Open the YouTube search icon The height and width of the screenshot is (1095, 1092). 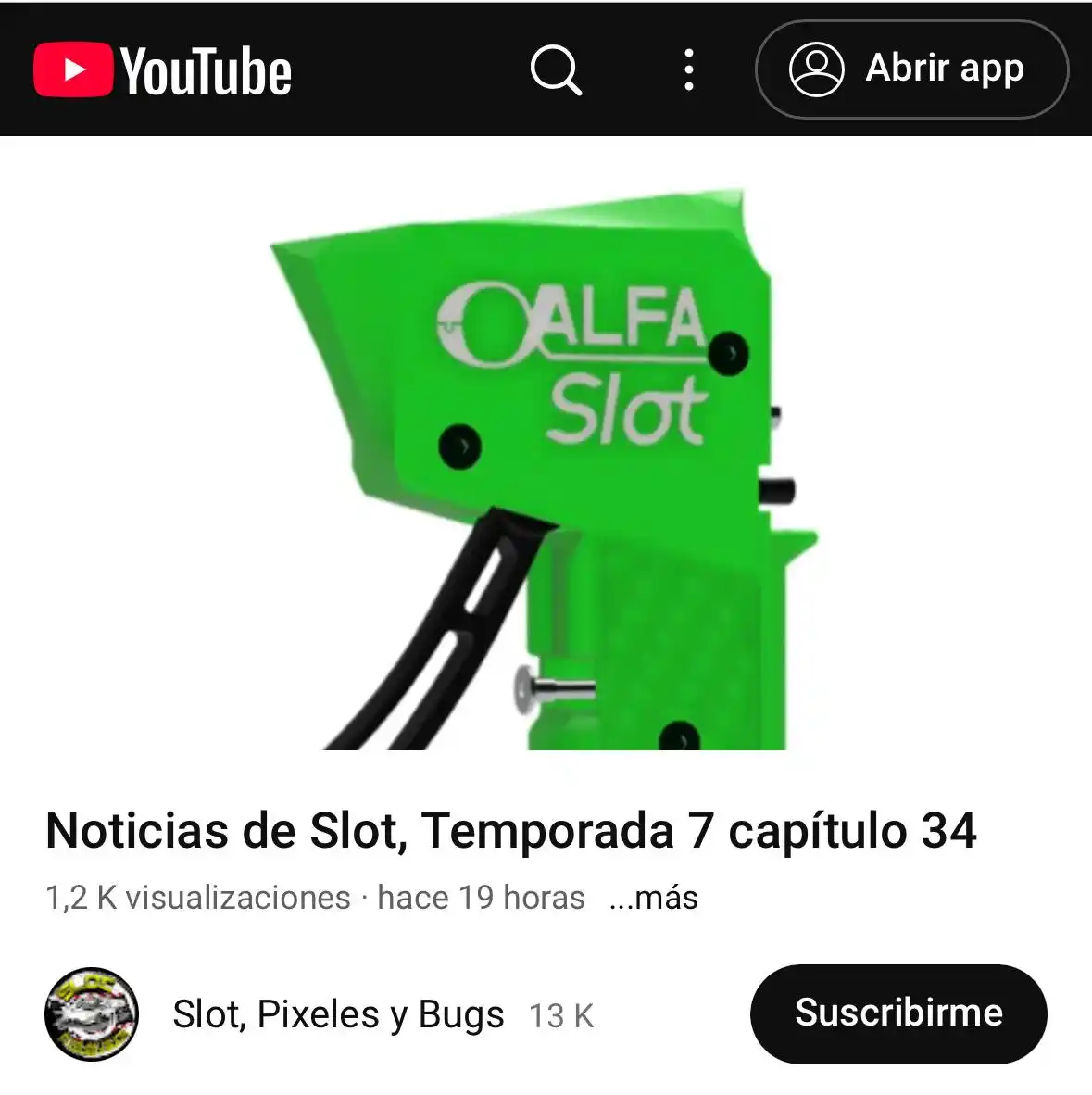[x=555, y=69]
